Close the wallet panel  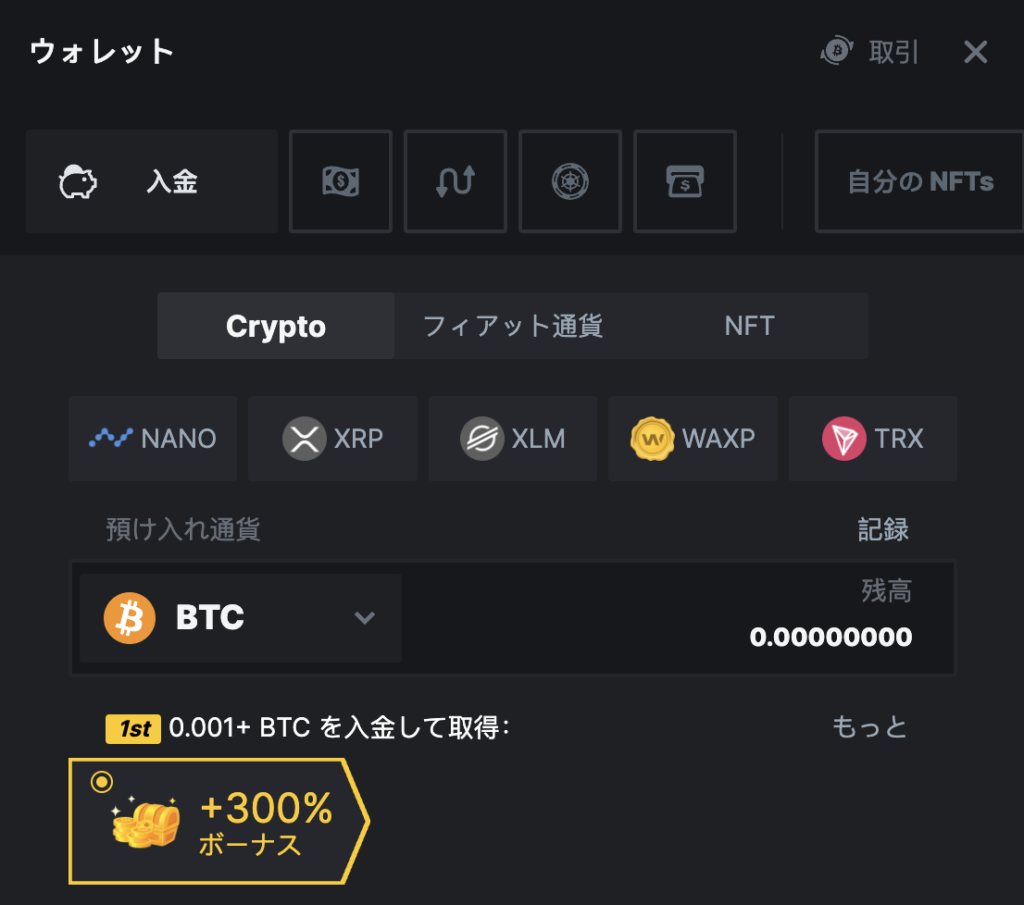pos(975,52)
